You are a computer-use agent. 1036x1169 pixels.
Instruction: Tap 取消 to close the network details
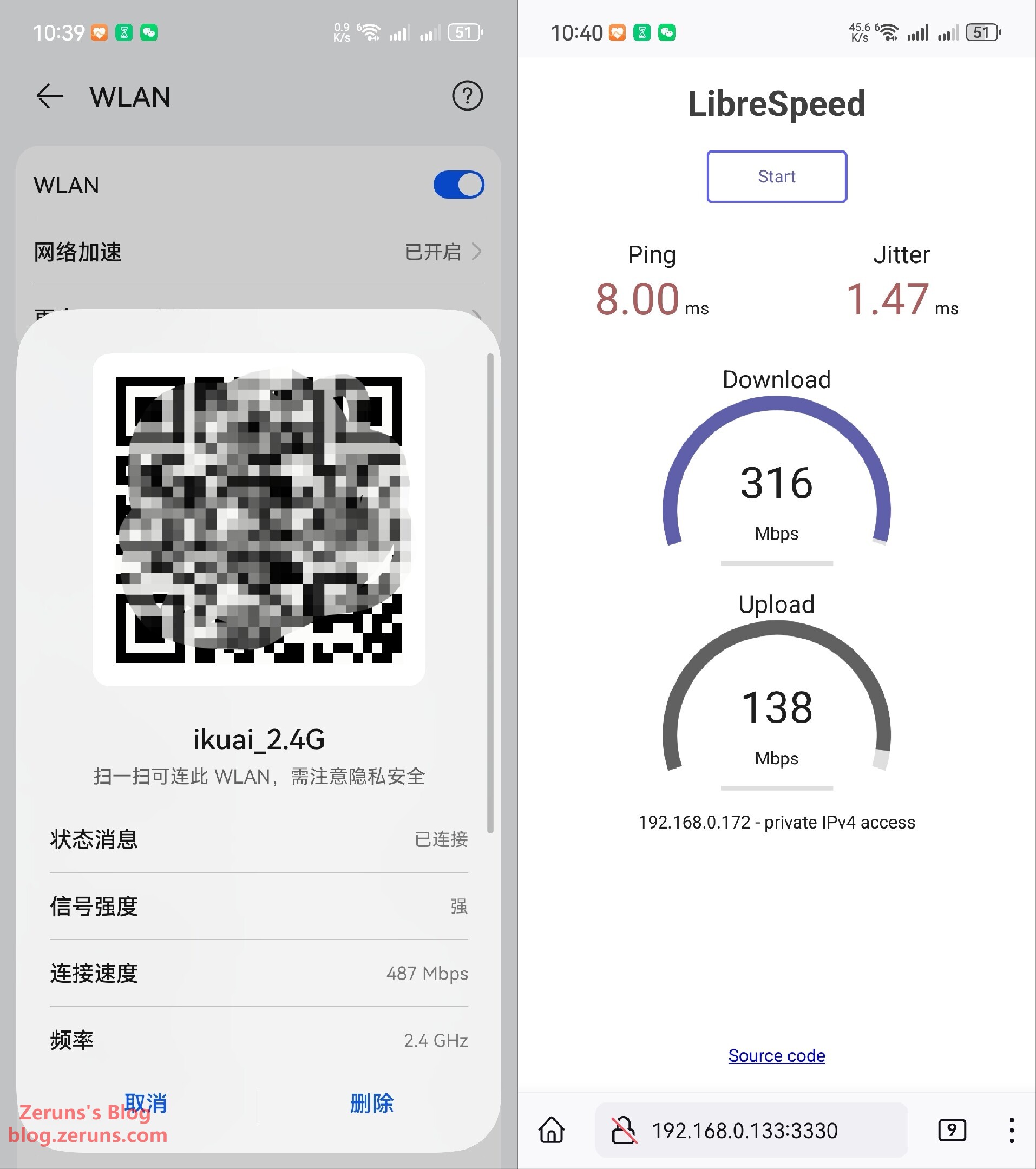point(145,1102)
